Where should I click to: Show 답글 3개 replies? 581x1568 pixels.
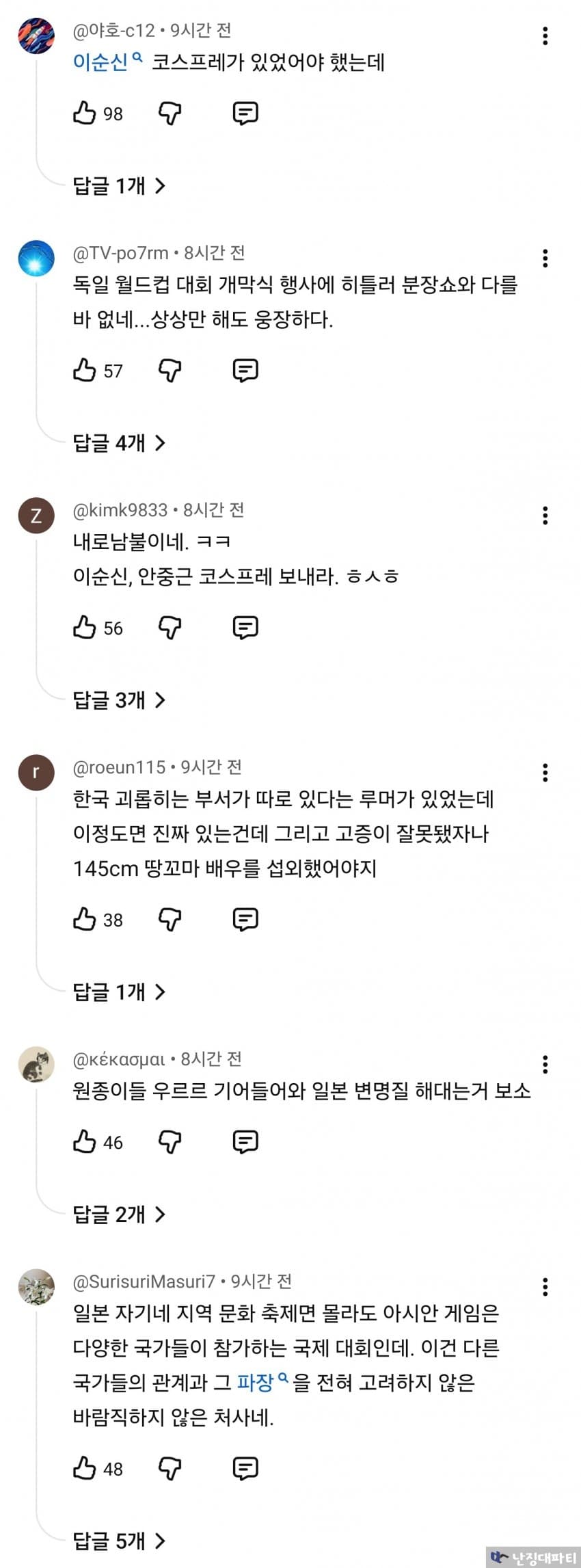(119, 700)
